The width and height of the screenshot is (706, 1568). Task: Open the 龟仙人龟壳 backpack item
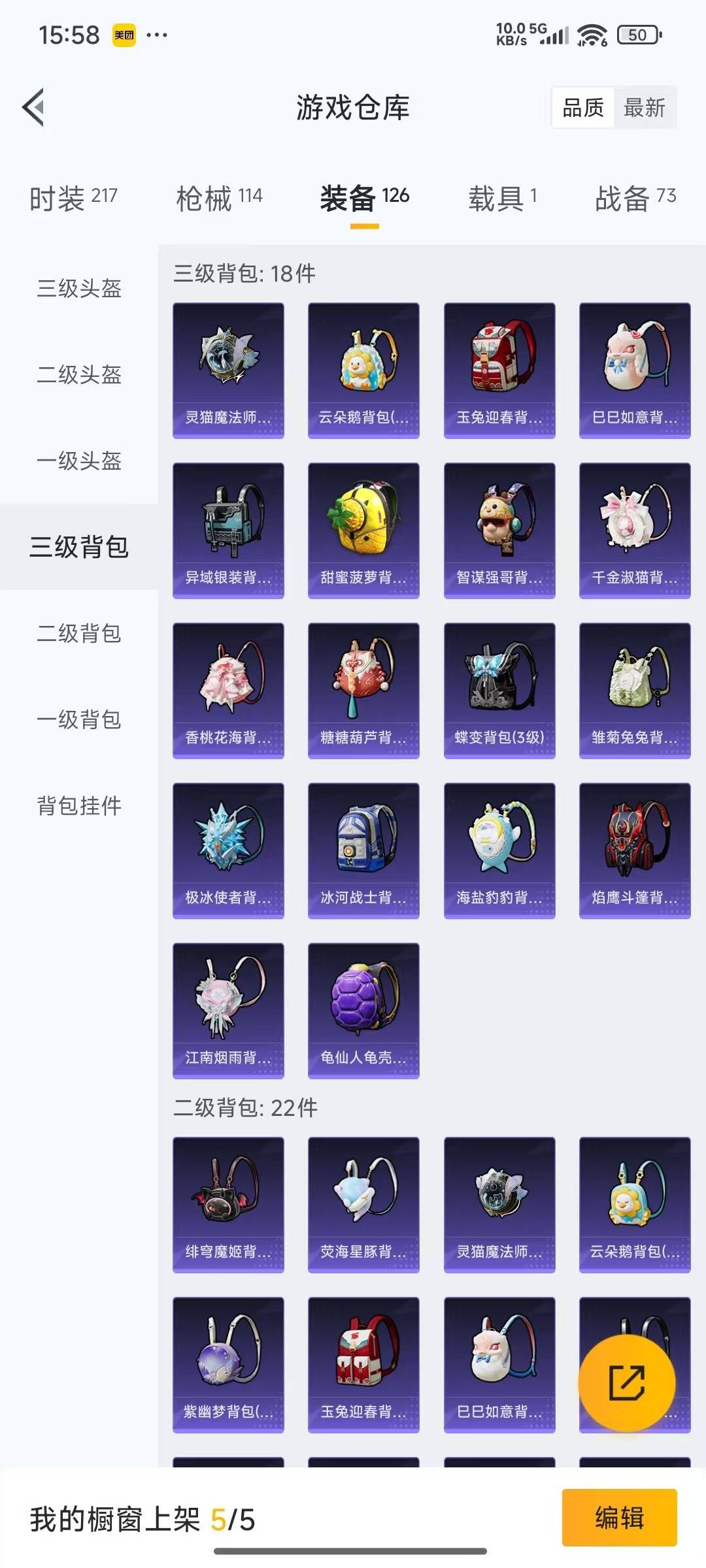tap(363, 1010)
